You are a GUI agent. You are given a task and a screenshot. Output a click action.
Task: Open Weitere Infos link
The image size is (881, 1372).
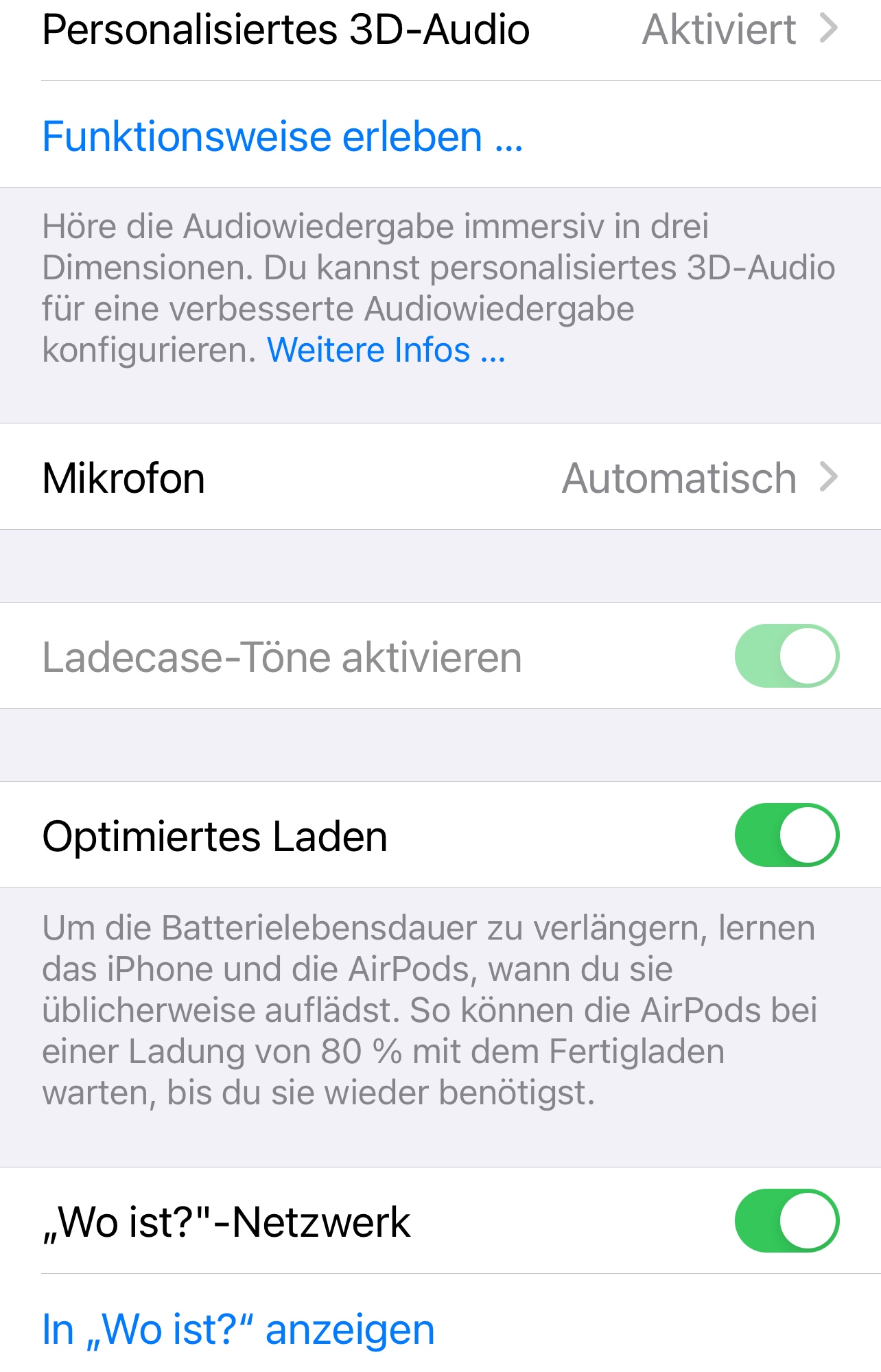point(386,351)
